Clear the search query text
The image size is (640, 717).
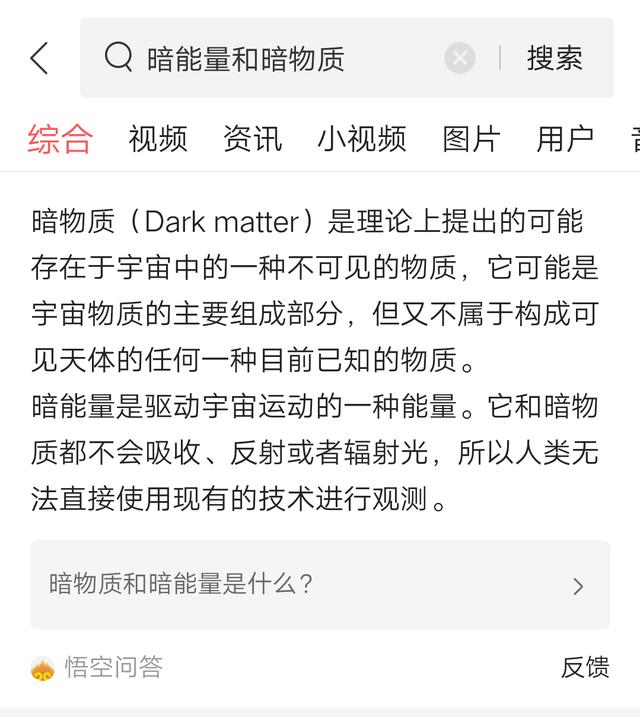tap(459, 58)
